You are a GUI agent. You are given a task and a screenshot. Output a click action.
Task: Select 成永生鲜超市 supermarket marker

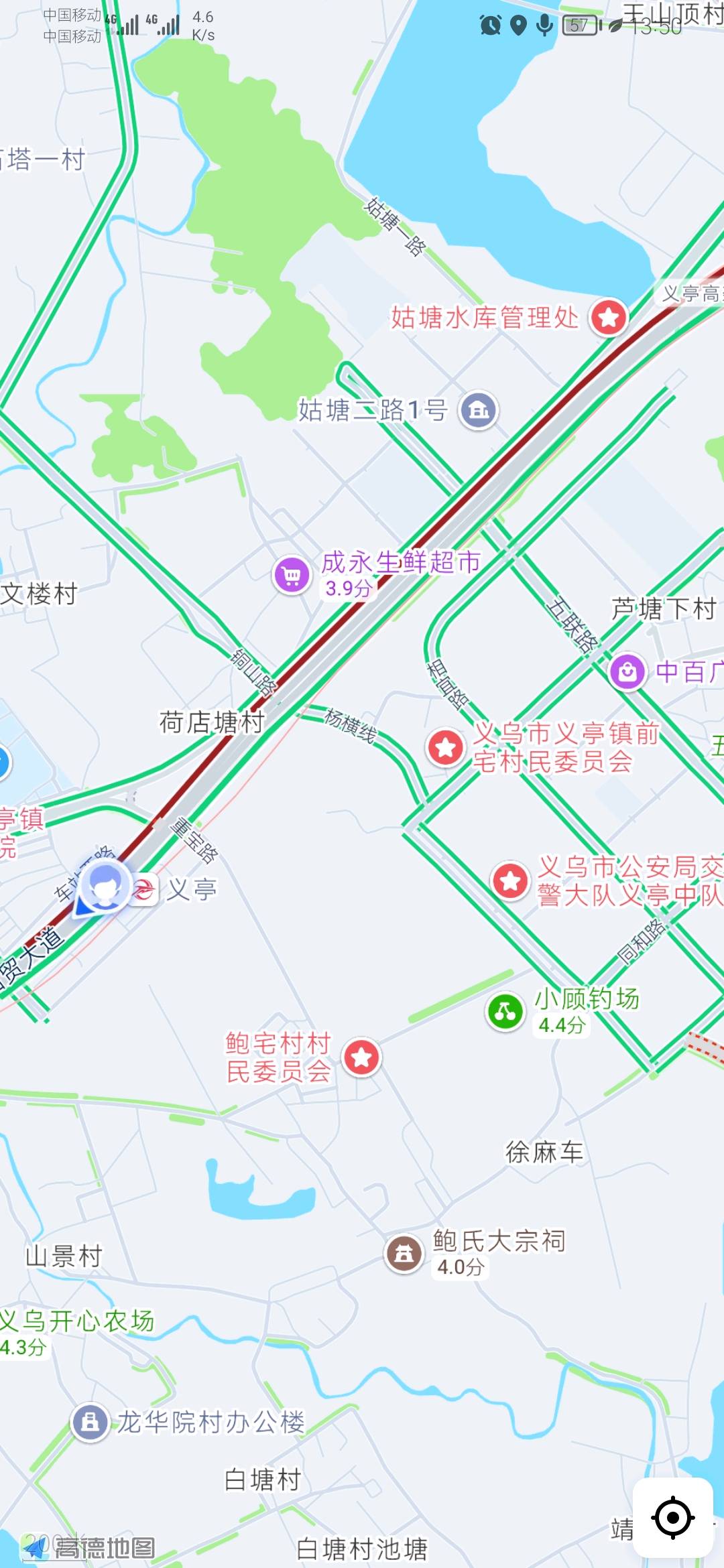click(292, 575)
